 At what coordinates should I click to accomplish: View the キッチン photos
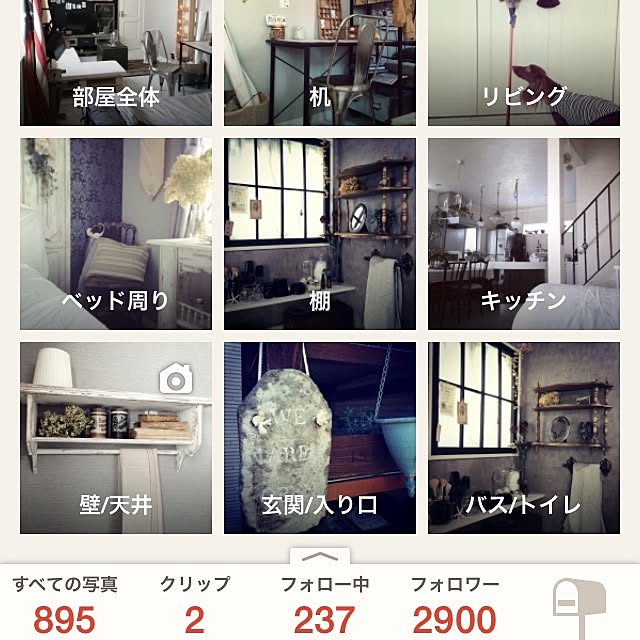[x=524, y=234]
